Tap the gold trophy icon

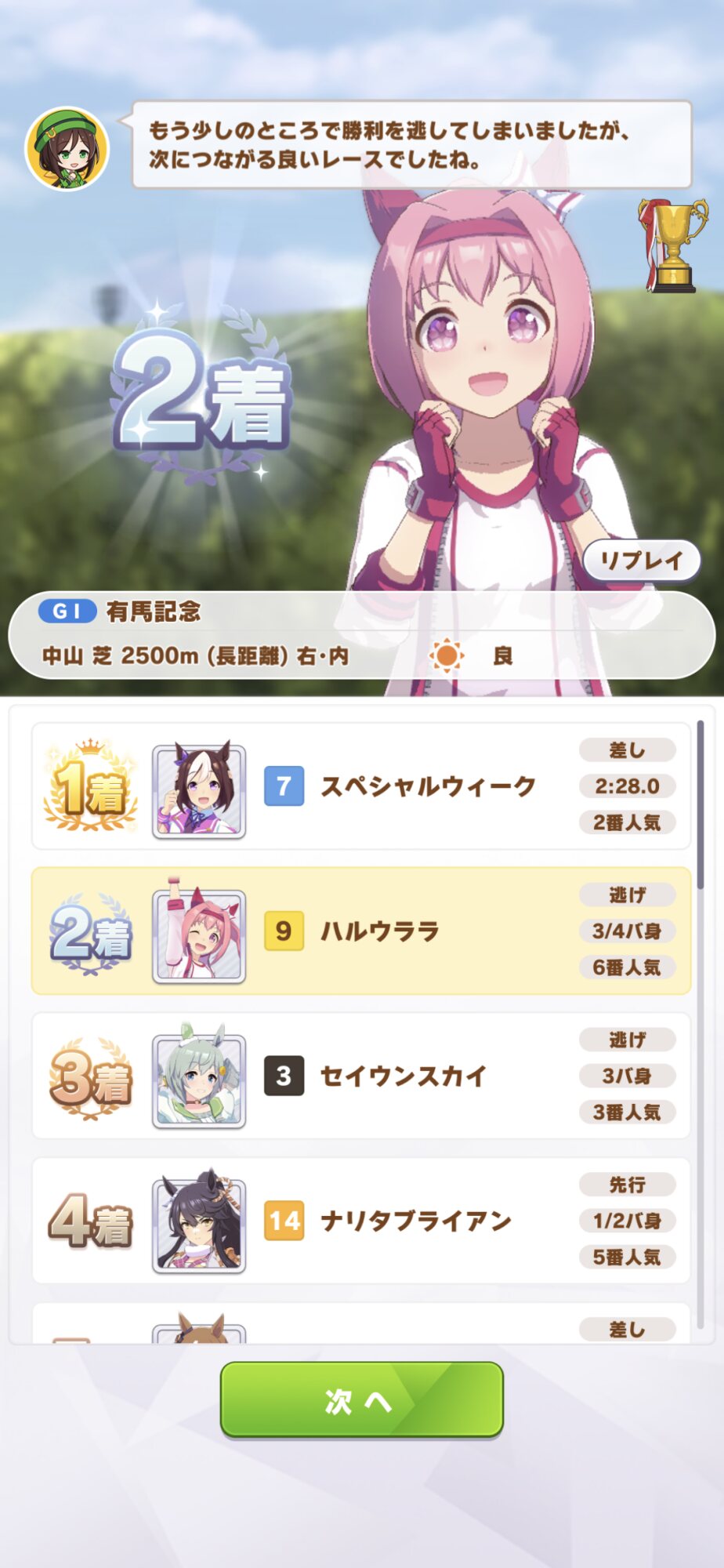point(672,245)
